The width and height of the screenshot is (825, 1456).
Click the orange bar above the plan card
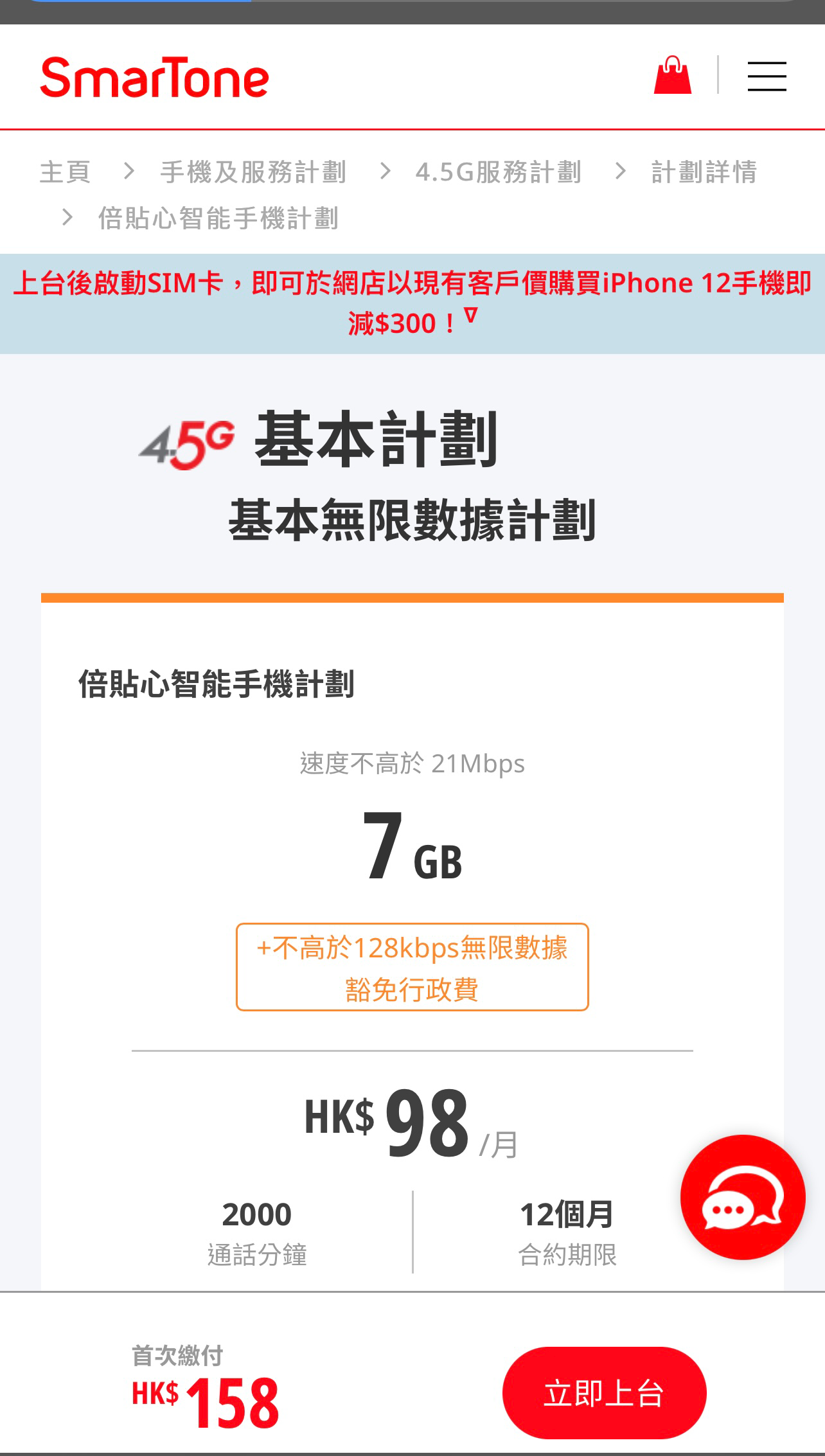coord(412,598)
